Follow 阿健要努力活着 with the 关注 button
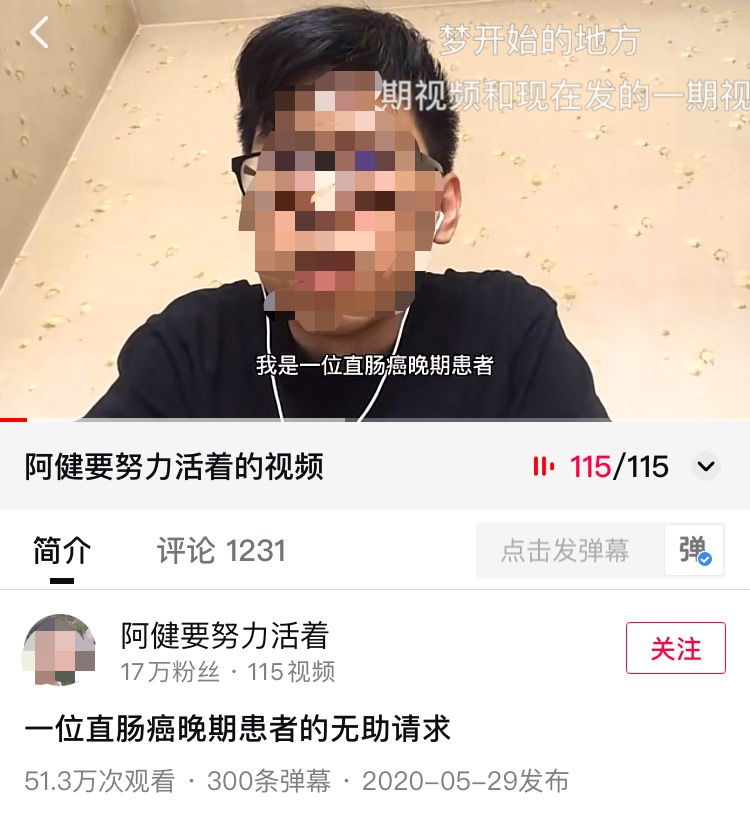 pos(675,648)
